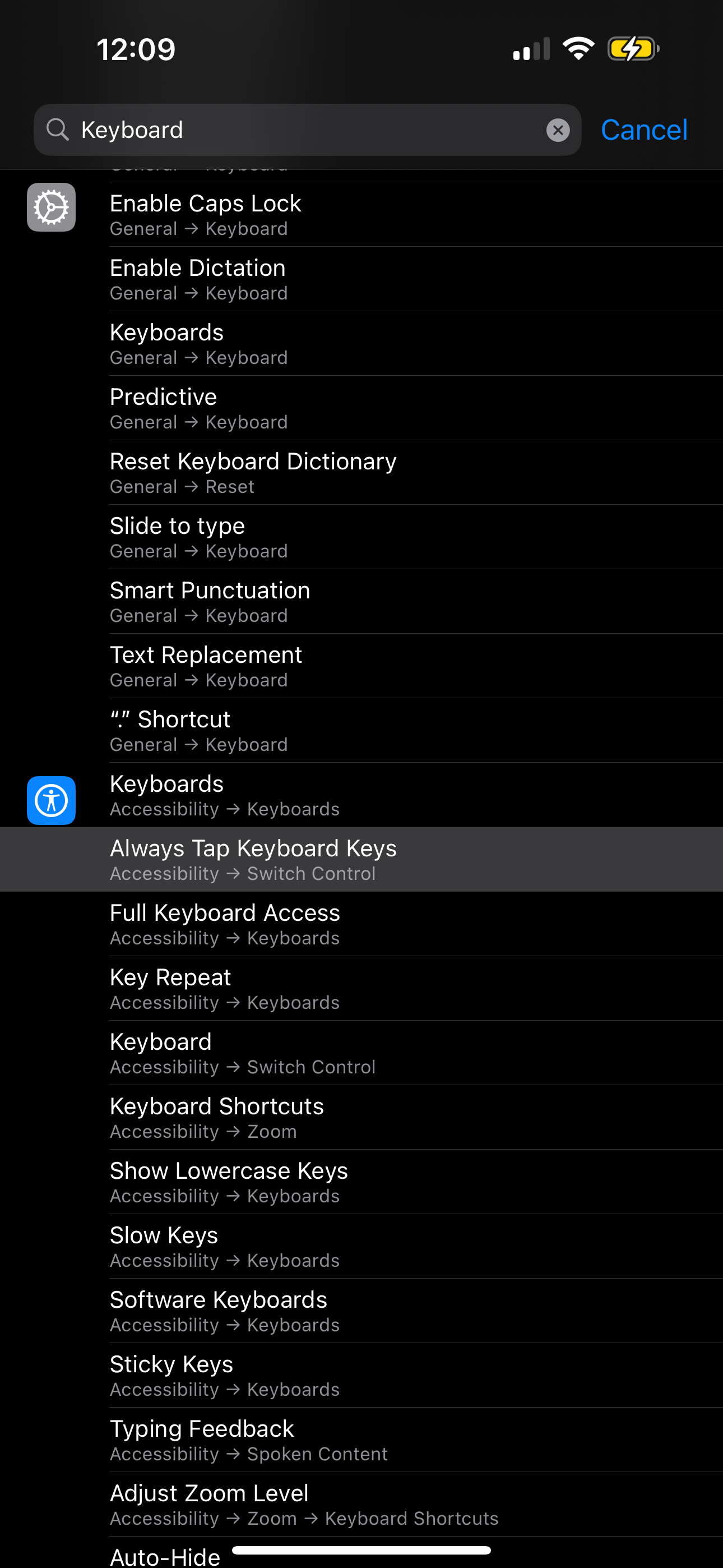The height and width of the screenshot is (1568, 723).
Task: Select Always Tap Keyboard Keys
Action: tap(361, 860)
